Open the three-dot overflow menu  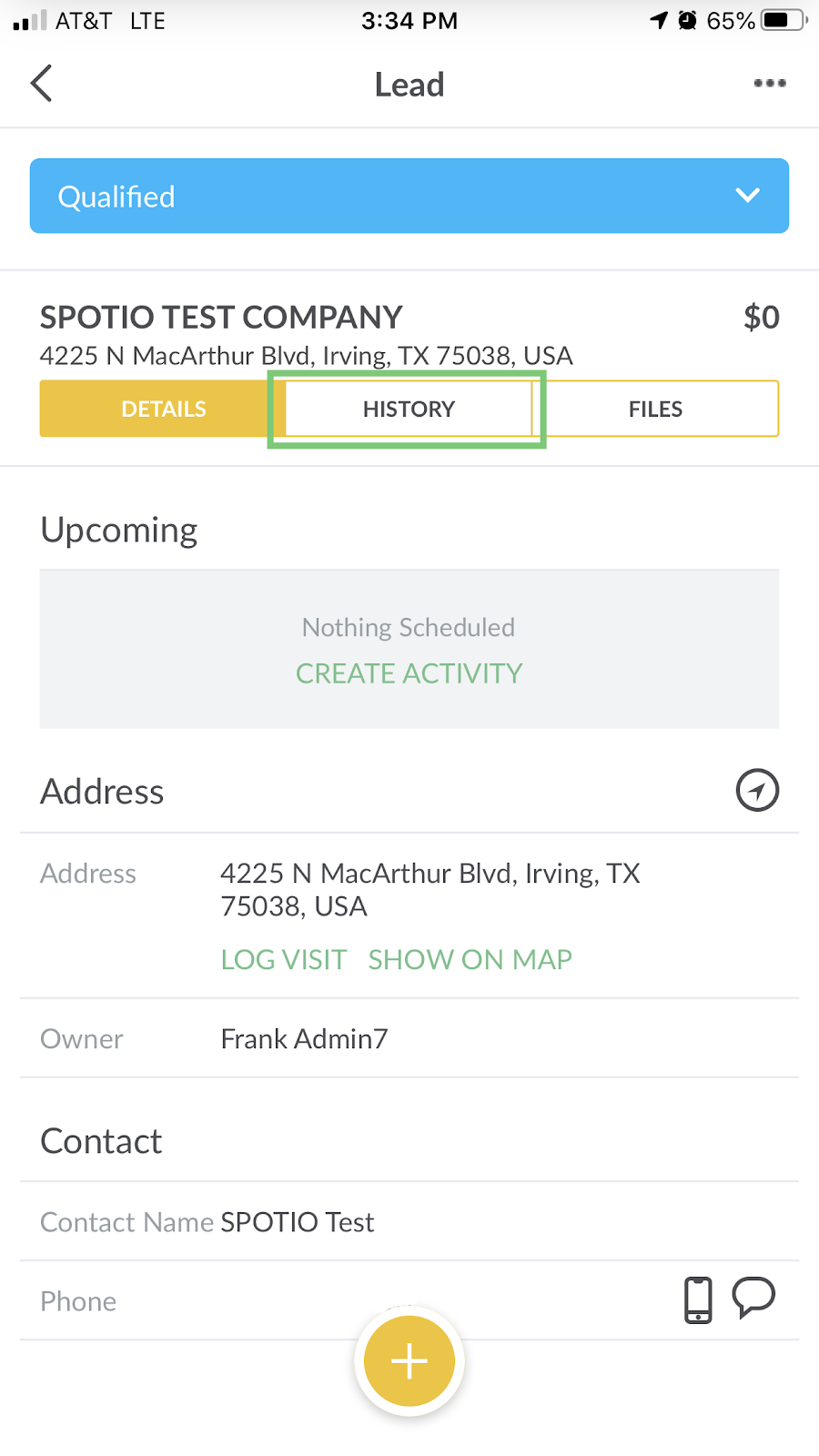coord(770,83)
